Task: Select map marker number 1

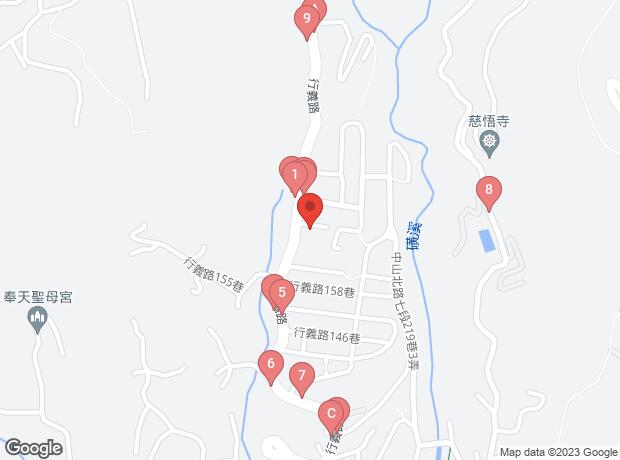Action: pos(294,174)
